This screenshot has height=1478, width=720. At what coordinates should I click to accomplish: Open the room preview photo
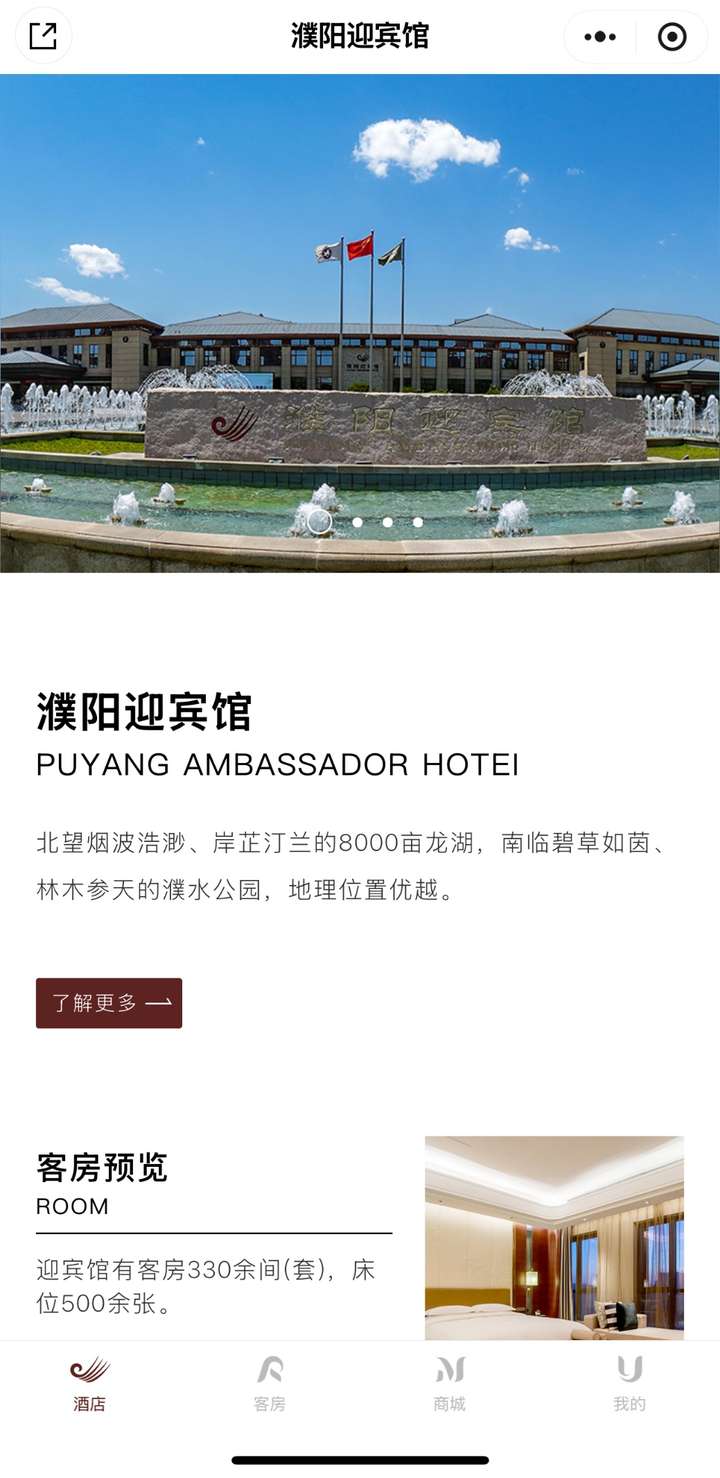[554, 1237]
